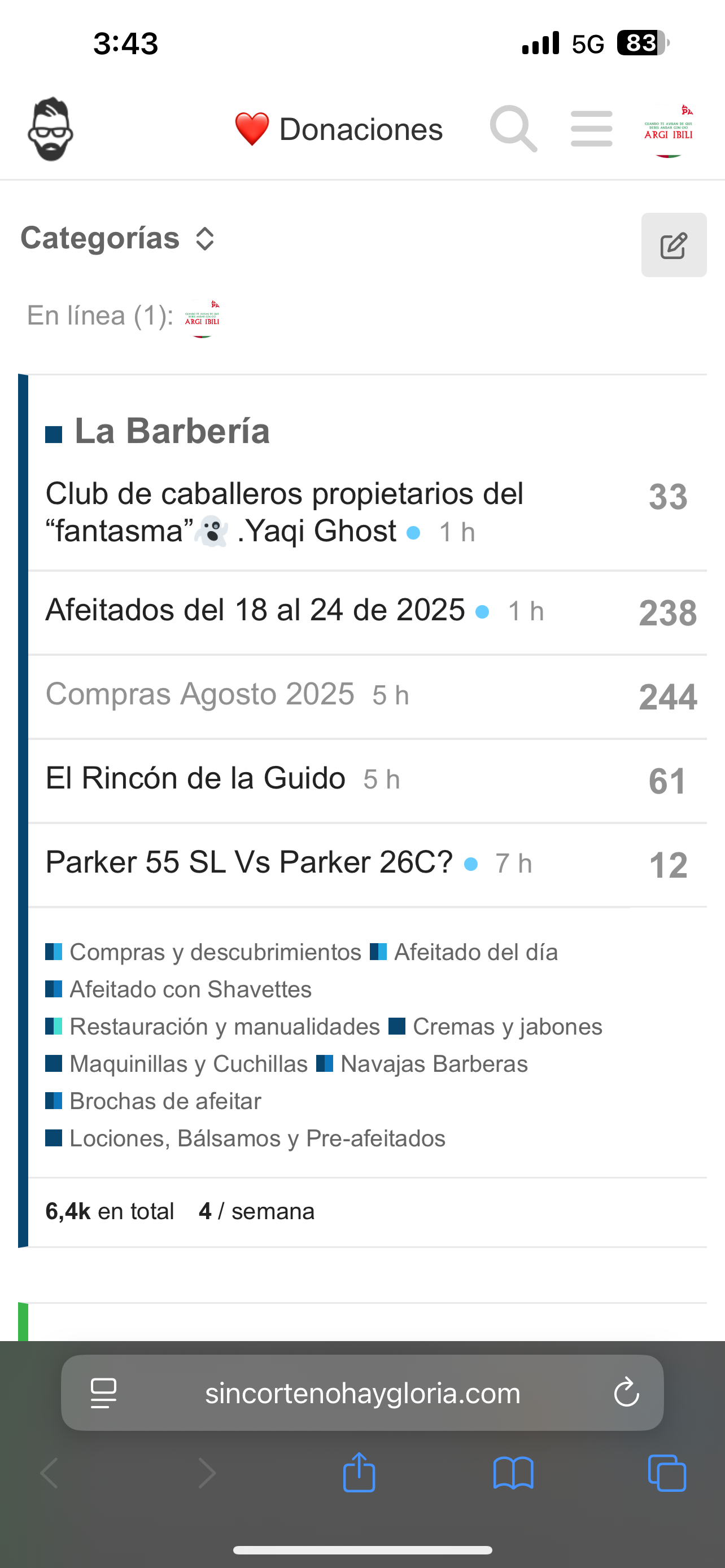Open the hamburger menu
Screen dimensions: 725x1568
tap(591, 129)
